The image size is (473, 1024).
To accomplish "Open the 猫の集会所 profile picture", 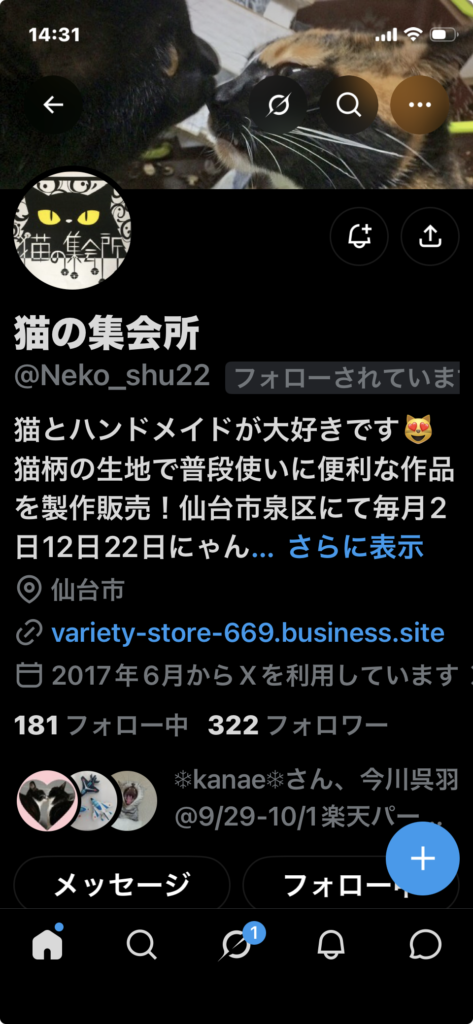I will pyautogui.click(x=73, y=230).
